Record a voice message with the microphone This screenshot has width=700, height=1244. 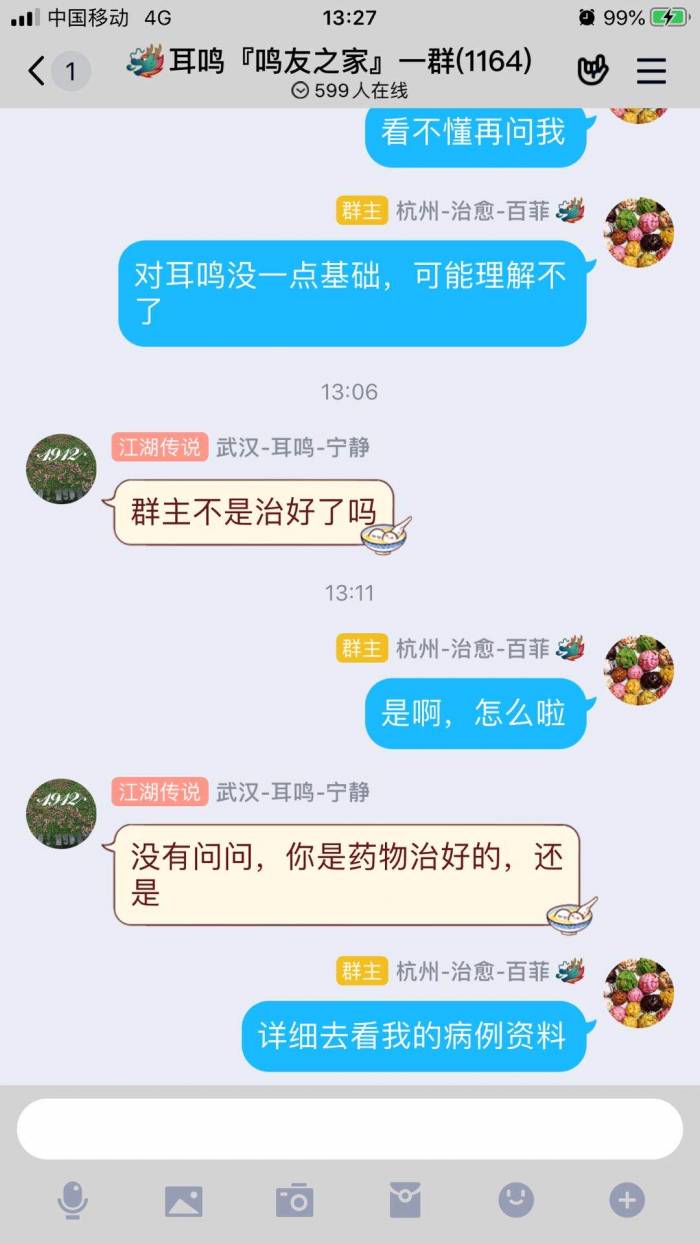coord(72,1200)
